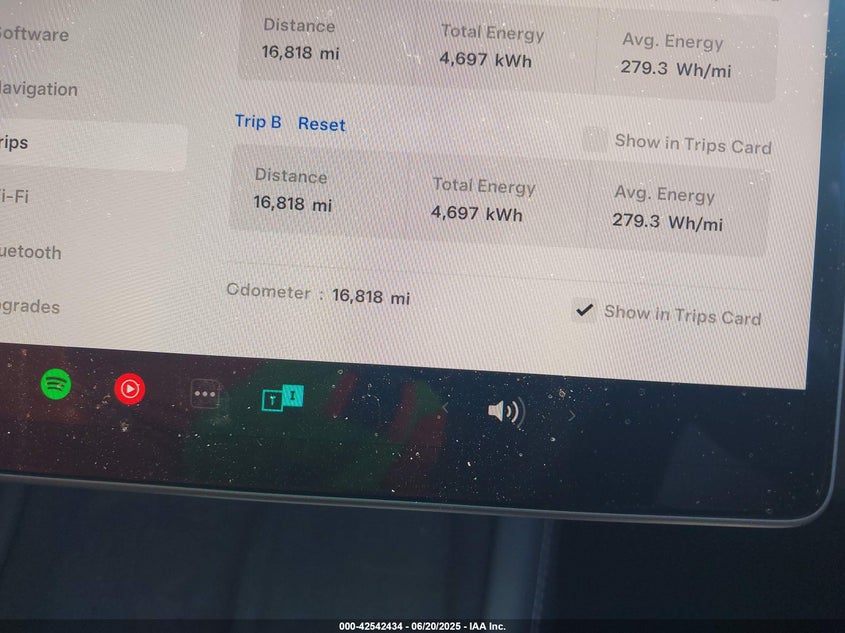This screenshot has width=845, height=633.
Task: Enable Show in Trips Card for Trip B
Action: 595,141
